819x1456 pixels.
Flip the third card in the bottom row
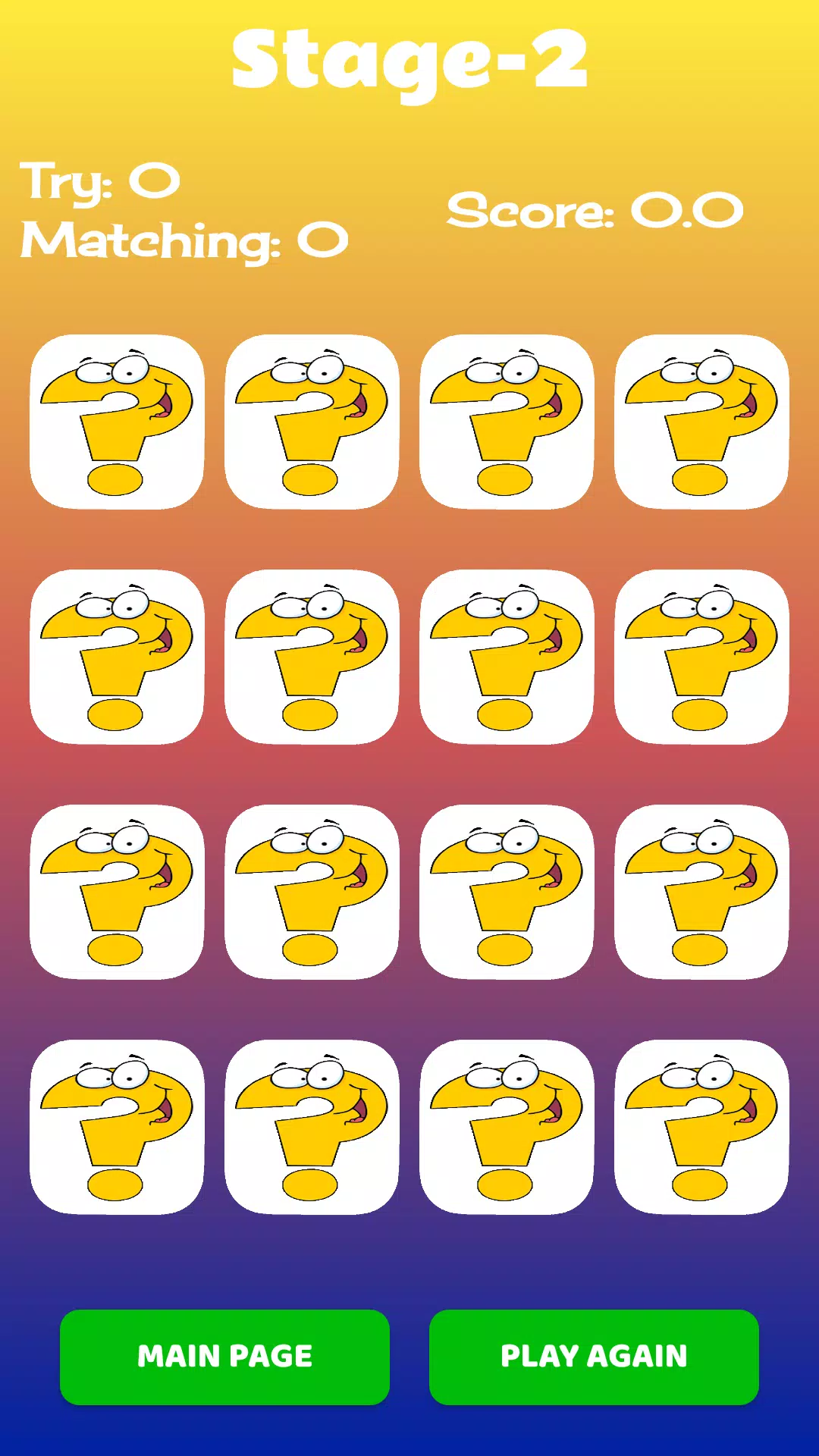pos(506,1128)
